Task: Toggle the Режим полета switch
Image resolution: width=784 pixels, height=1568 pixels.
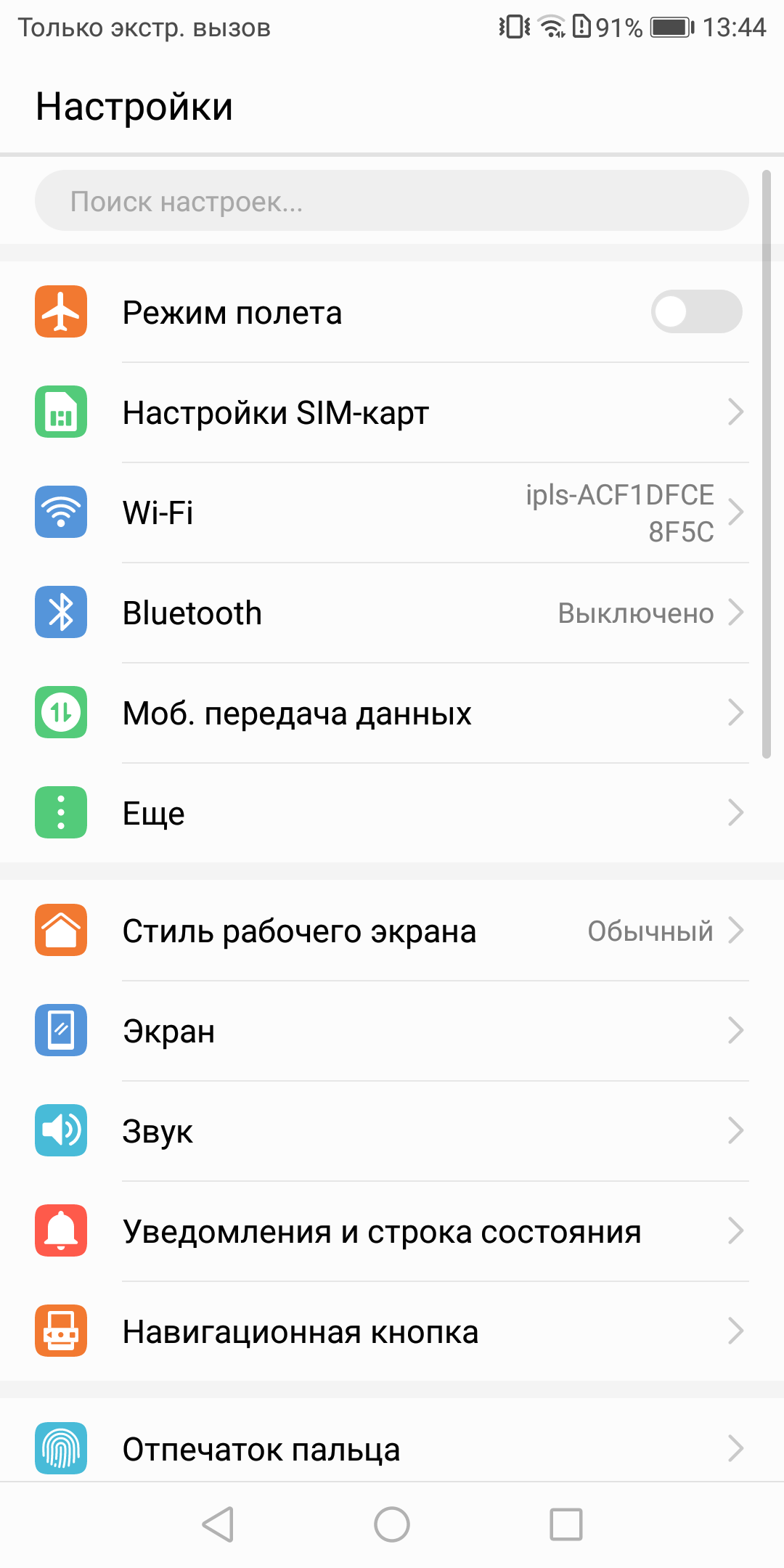Action: coord(696,312)
